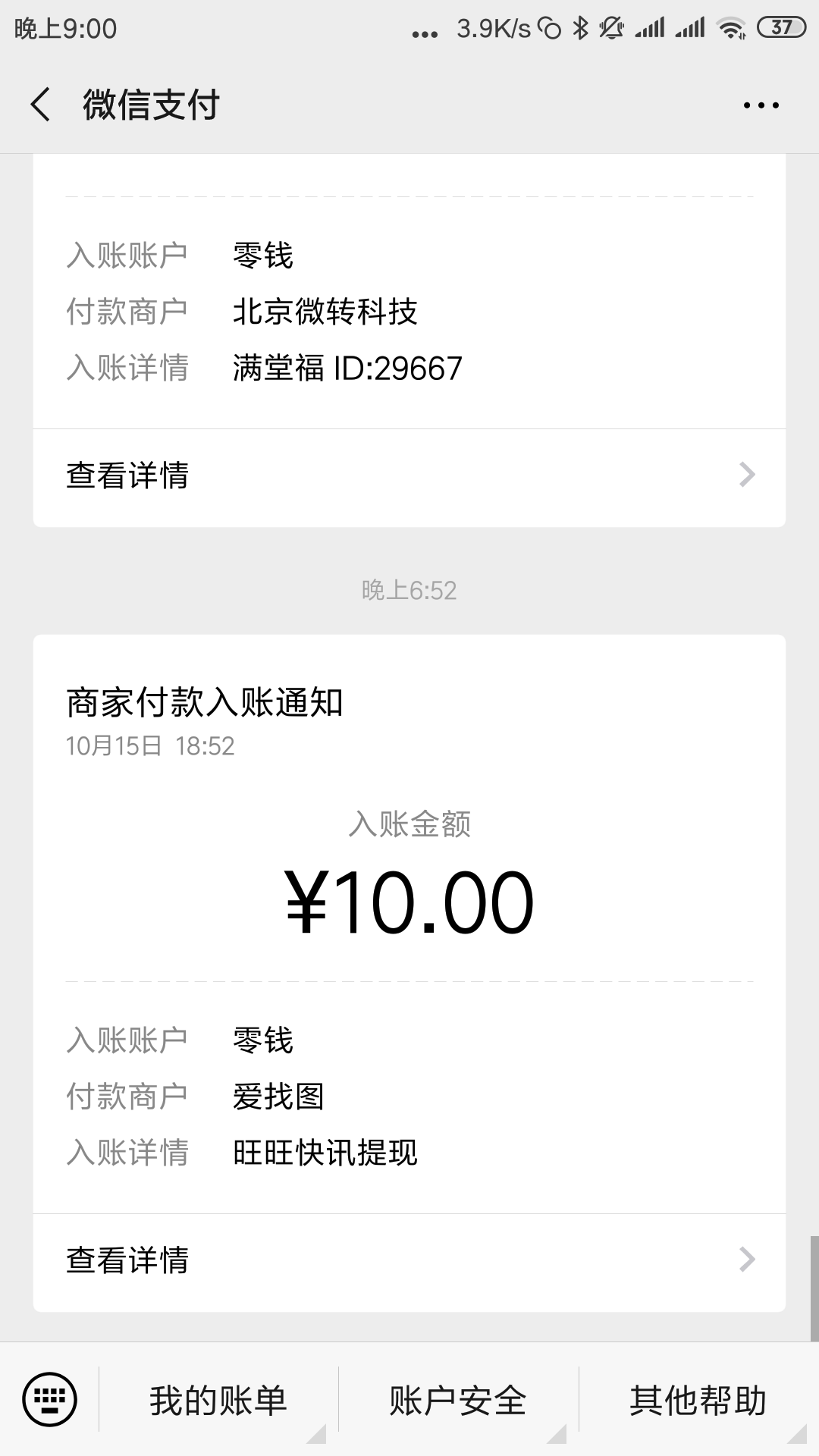Open the 账户安全 menu
Screen dimensions: 819x1456
(x=458, y=1400)
